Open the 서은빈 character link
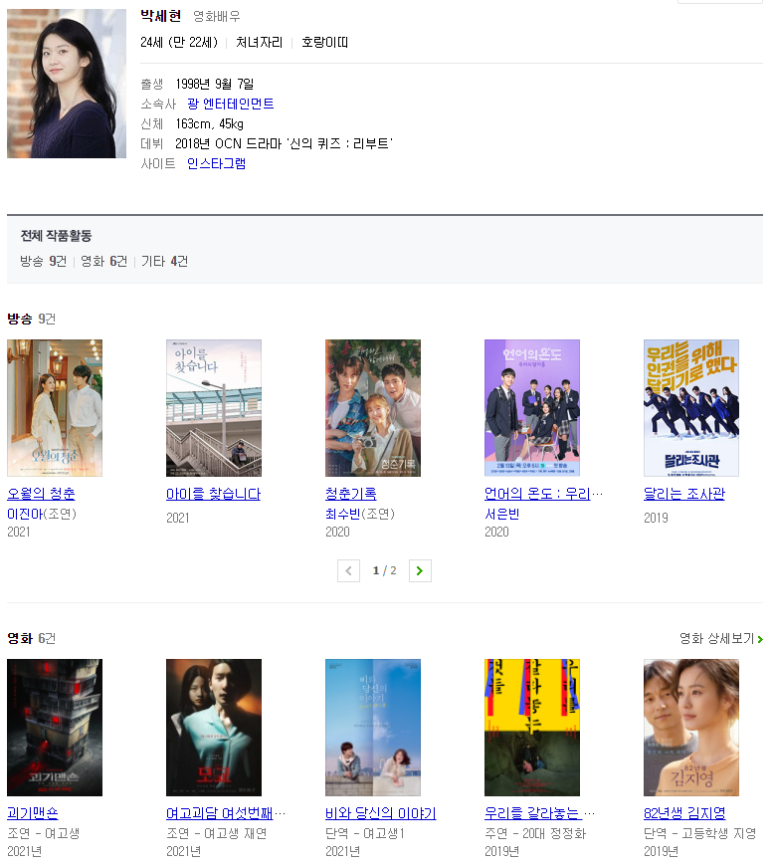 click(x=502, y=514)
